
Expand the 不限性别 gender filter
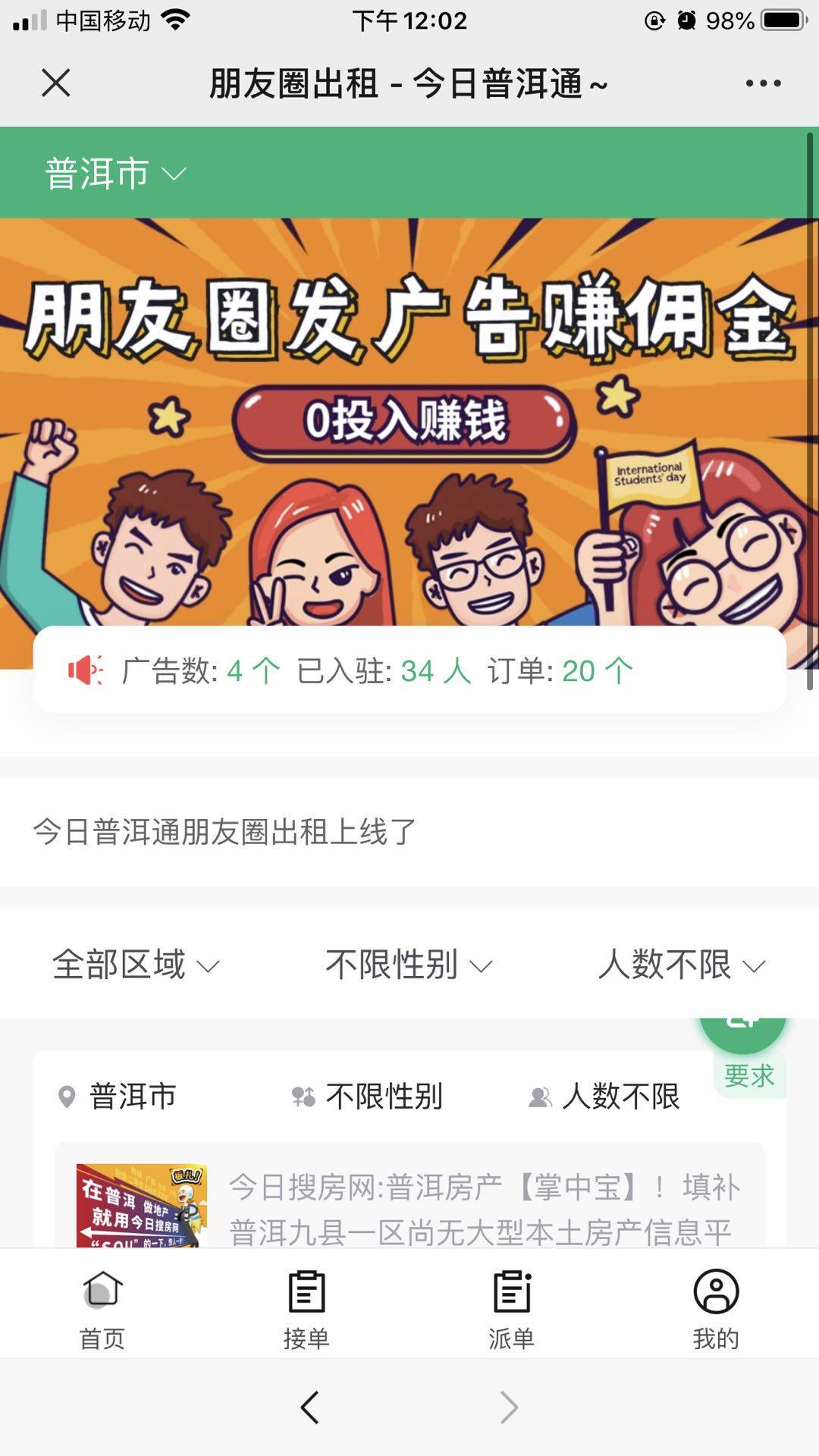click(408, 965)
